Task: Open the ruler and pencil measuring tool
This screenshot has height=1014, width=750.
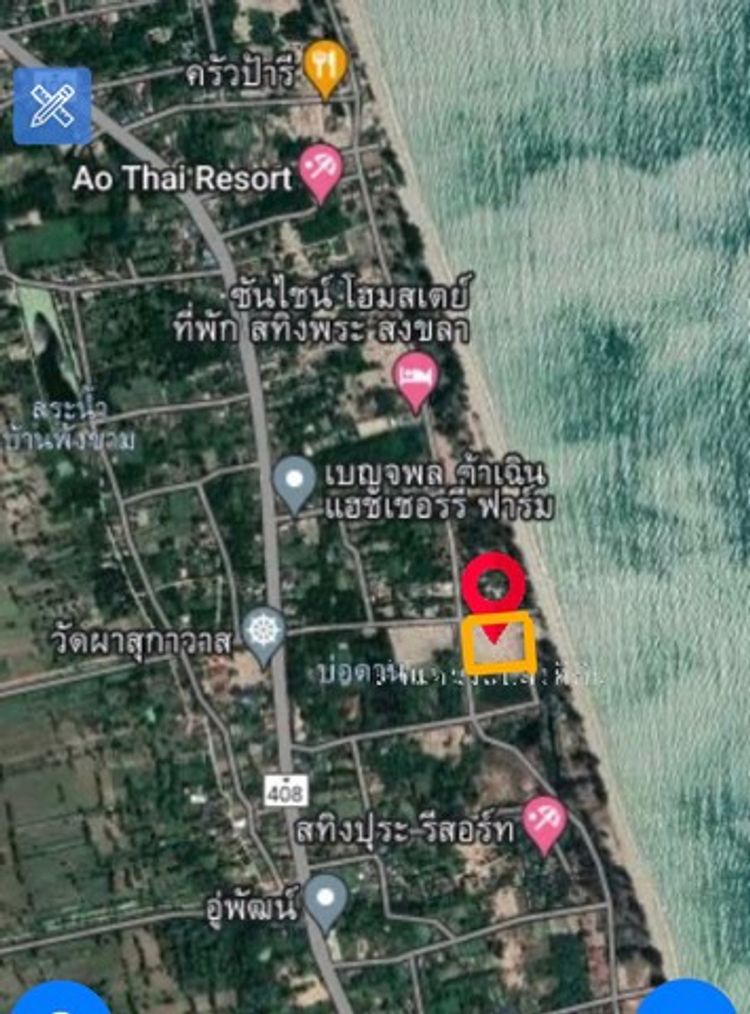Action: point(51,105)
